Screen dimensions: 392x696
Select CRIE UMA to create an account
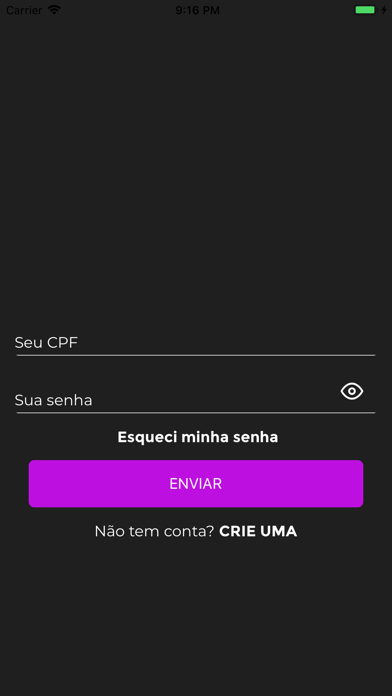[x=258, y=531]
